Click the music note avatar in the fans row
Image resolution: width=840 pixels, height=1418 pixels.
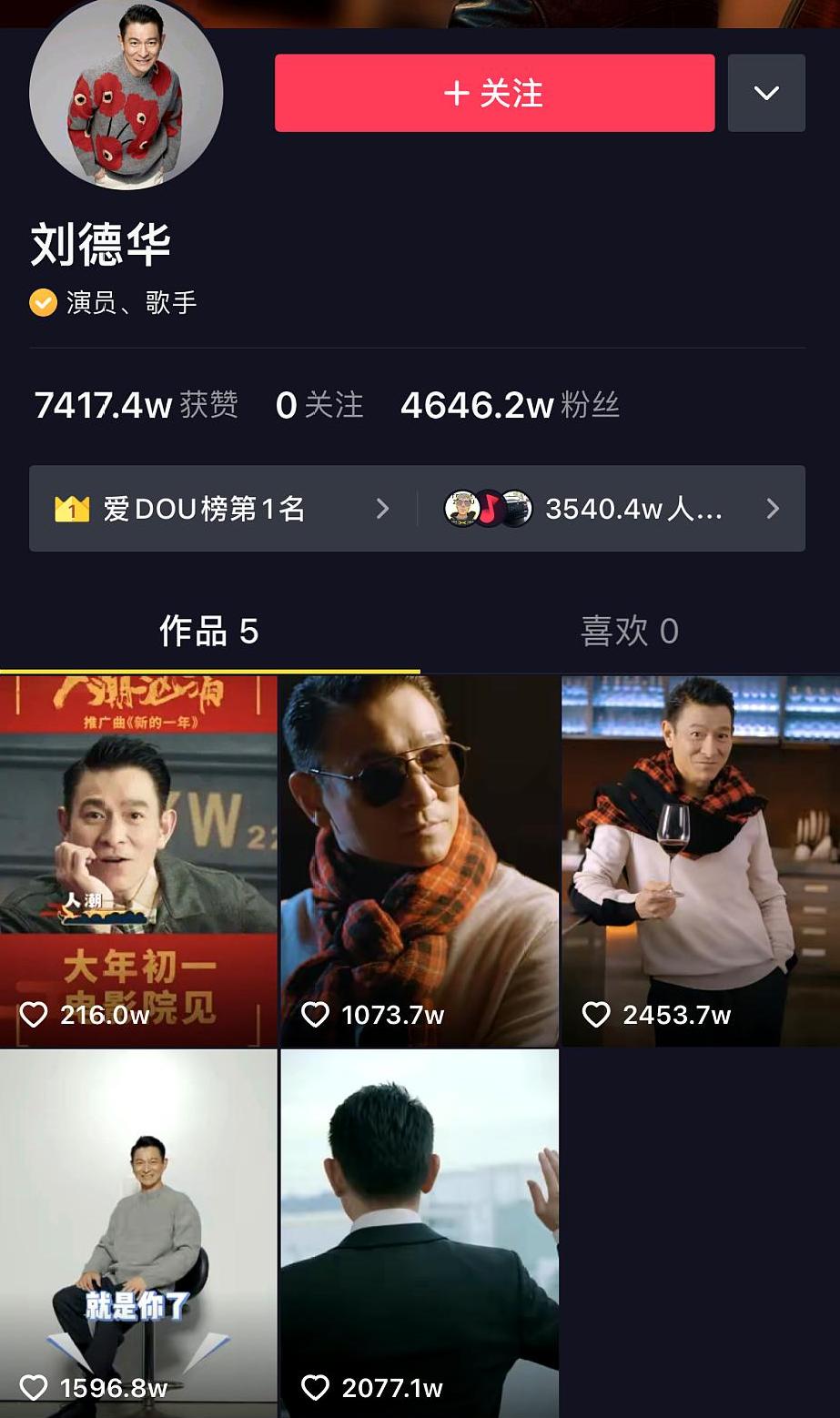[489, 509]
